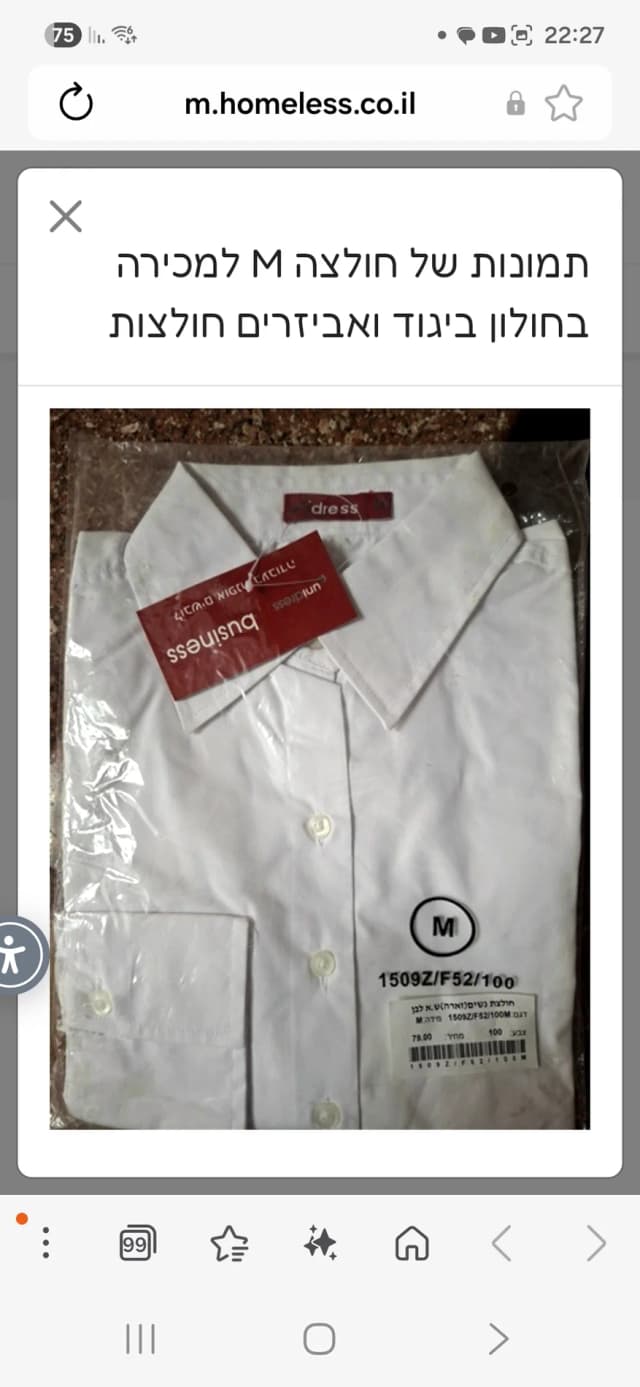Go to the browser home page
The image size is (640, 1387).
tap(412, 1244)
